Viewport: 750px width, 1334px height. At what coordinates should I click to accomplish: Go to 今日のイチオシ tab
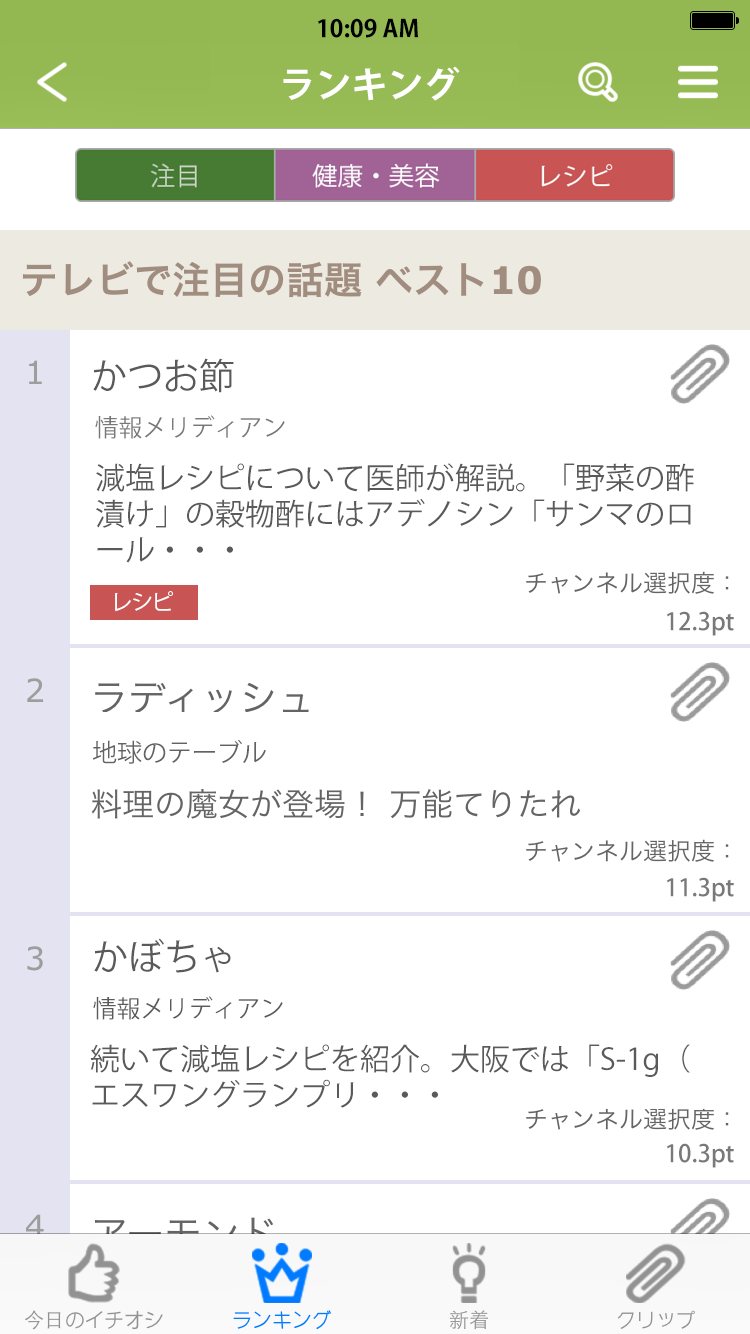[94, 1284]
